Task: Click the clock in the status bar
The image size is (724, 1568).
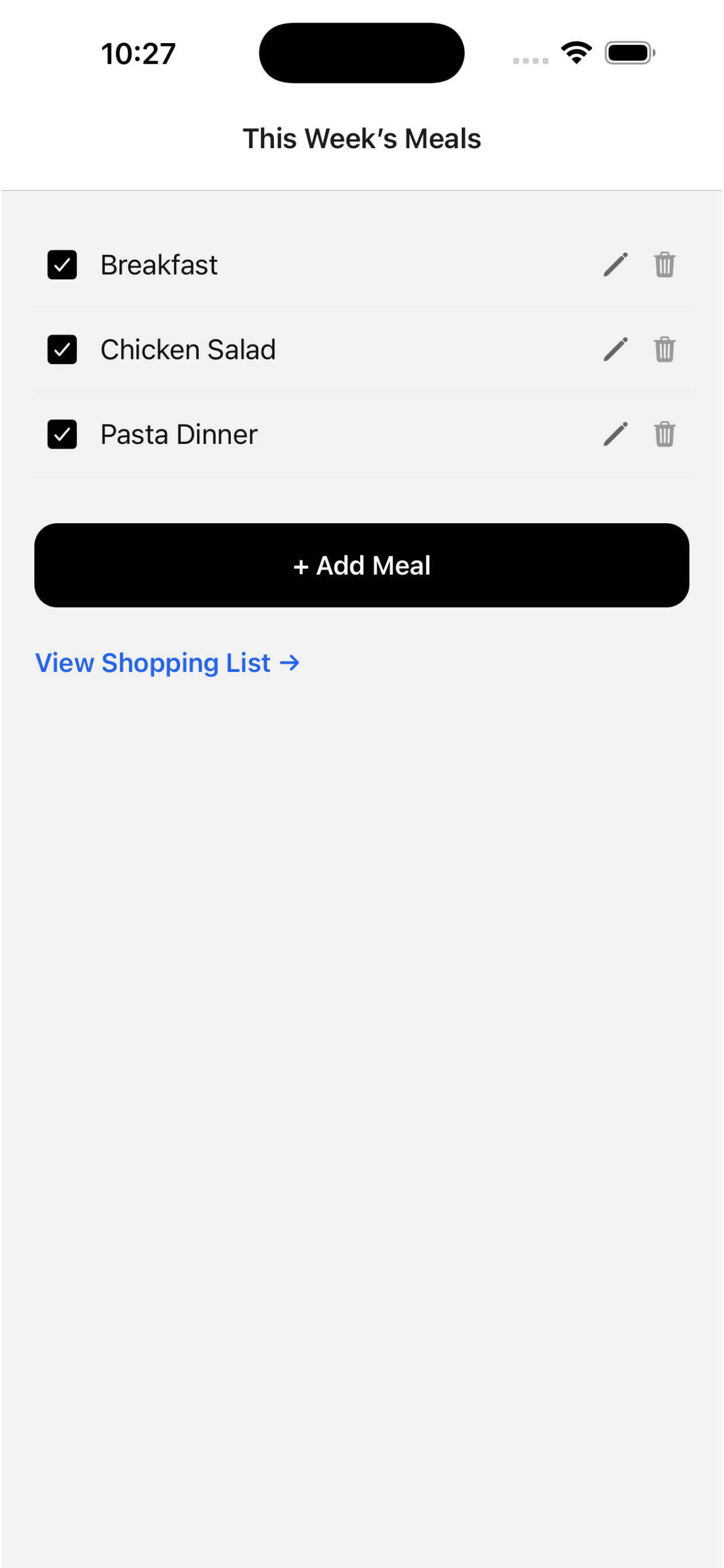Action: pos(137,53)
